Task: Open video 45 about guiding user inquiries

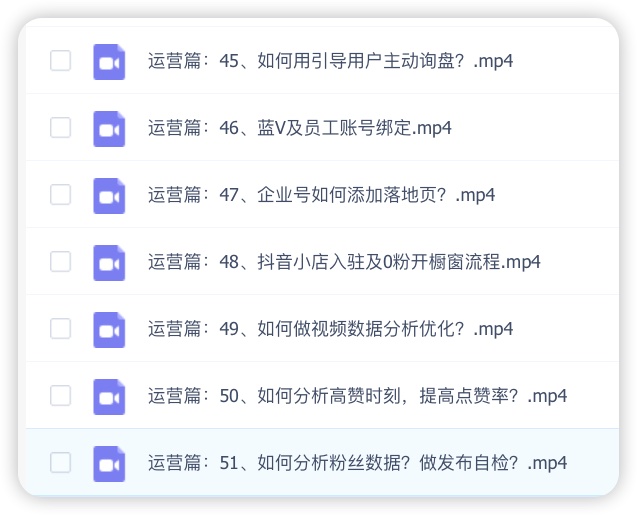Action: [x=330, y=61]
